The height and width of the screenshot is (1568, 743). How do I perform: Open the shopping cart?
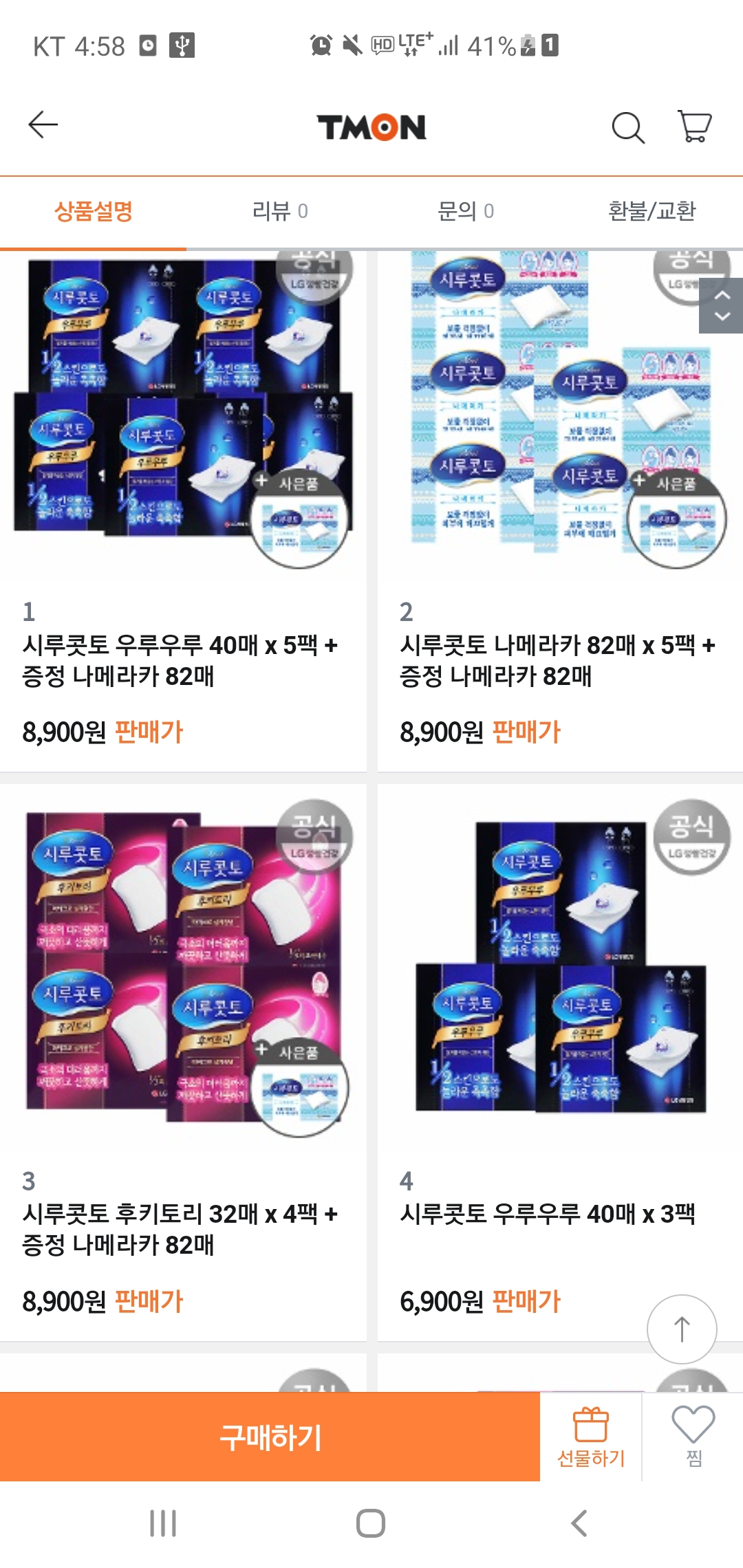pos(694,127)
